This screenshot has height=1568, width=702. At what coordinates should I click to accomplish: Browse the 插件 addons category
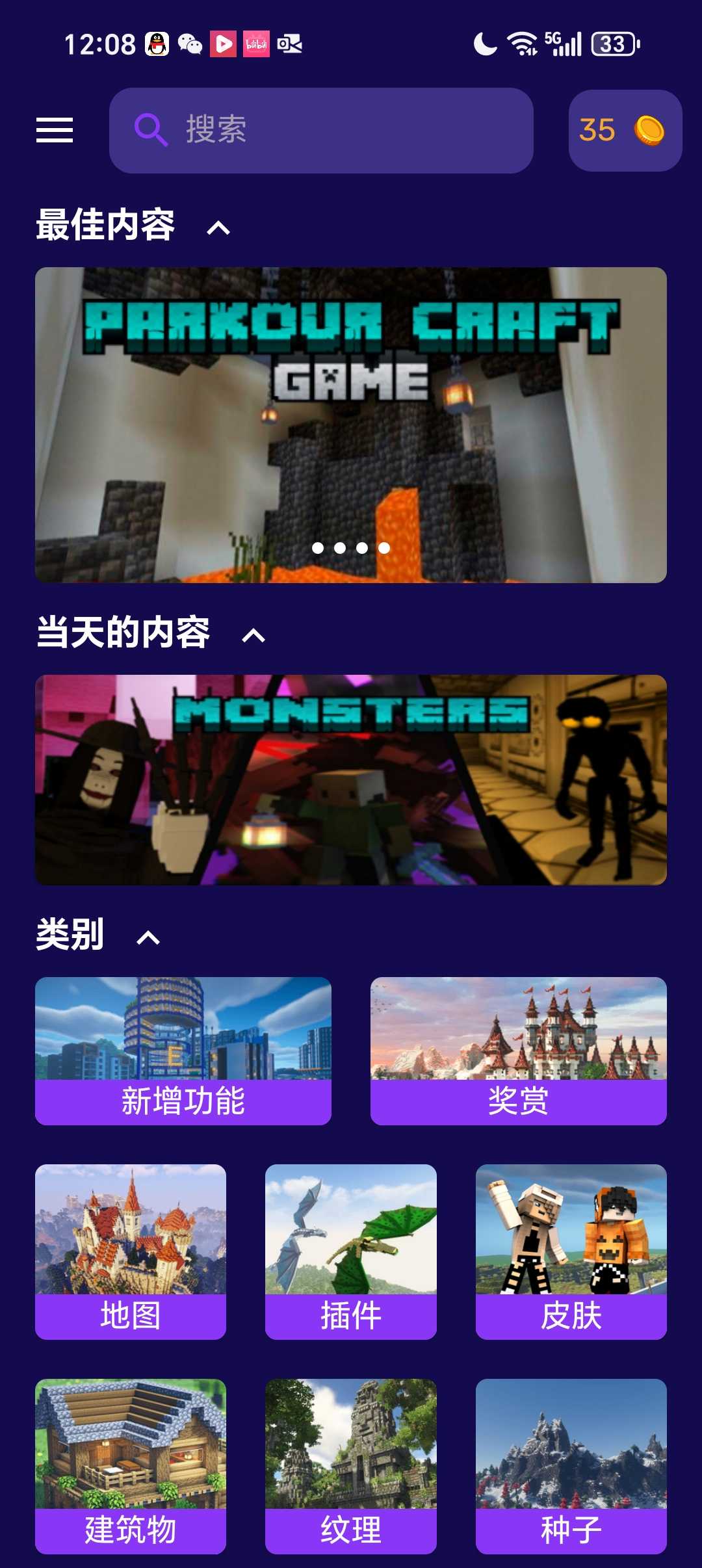click(351, 1251)
